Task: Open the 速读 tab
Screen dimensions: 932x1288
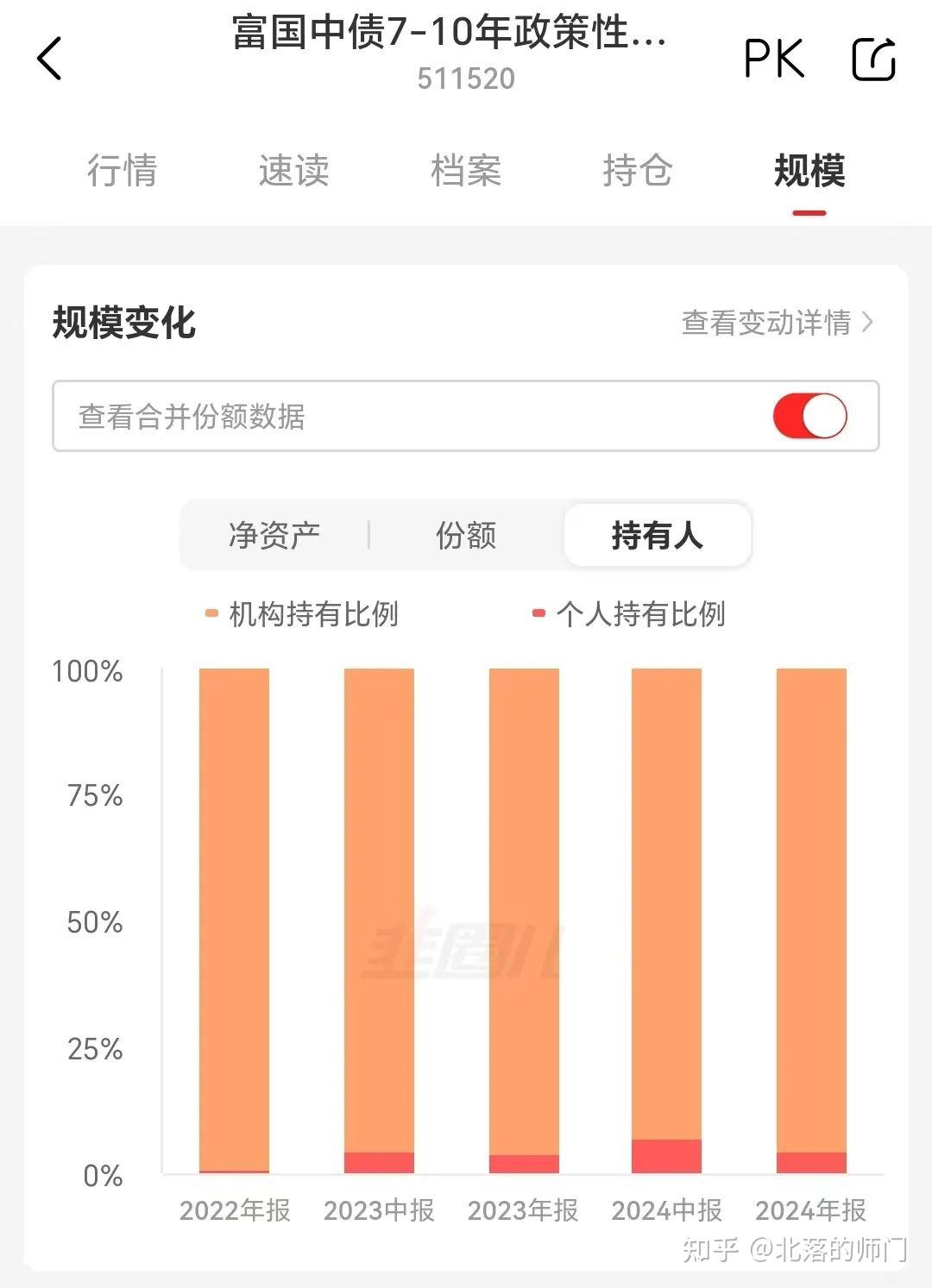Action: 293,173
